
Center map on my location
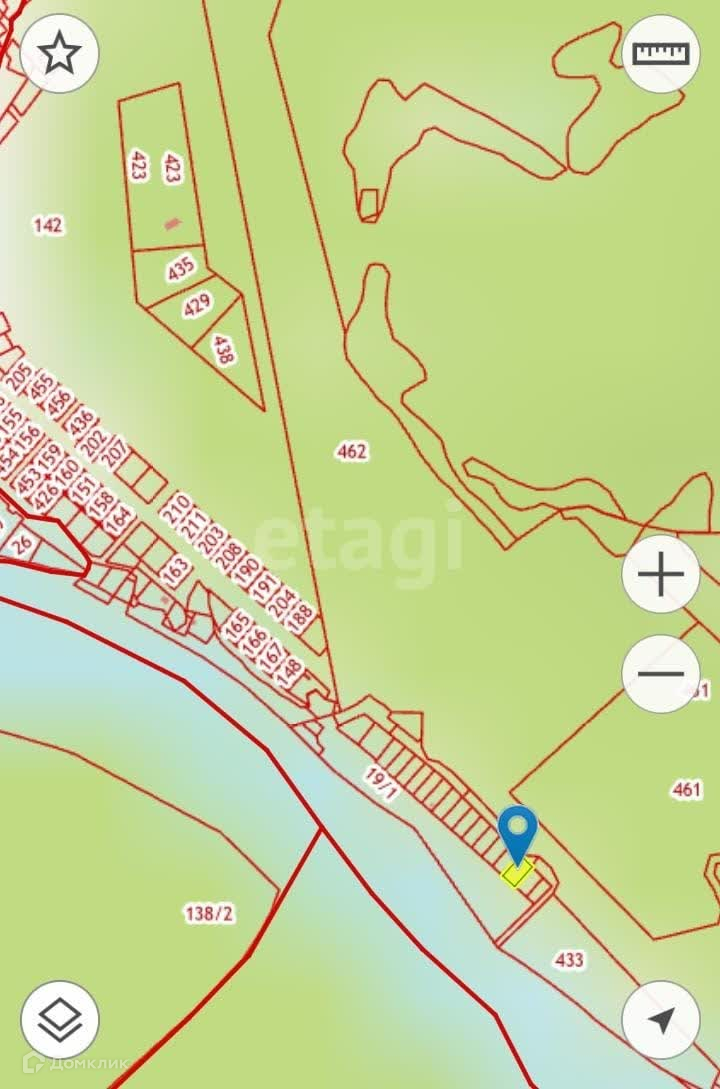[660, 1020]
